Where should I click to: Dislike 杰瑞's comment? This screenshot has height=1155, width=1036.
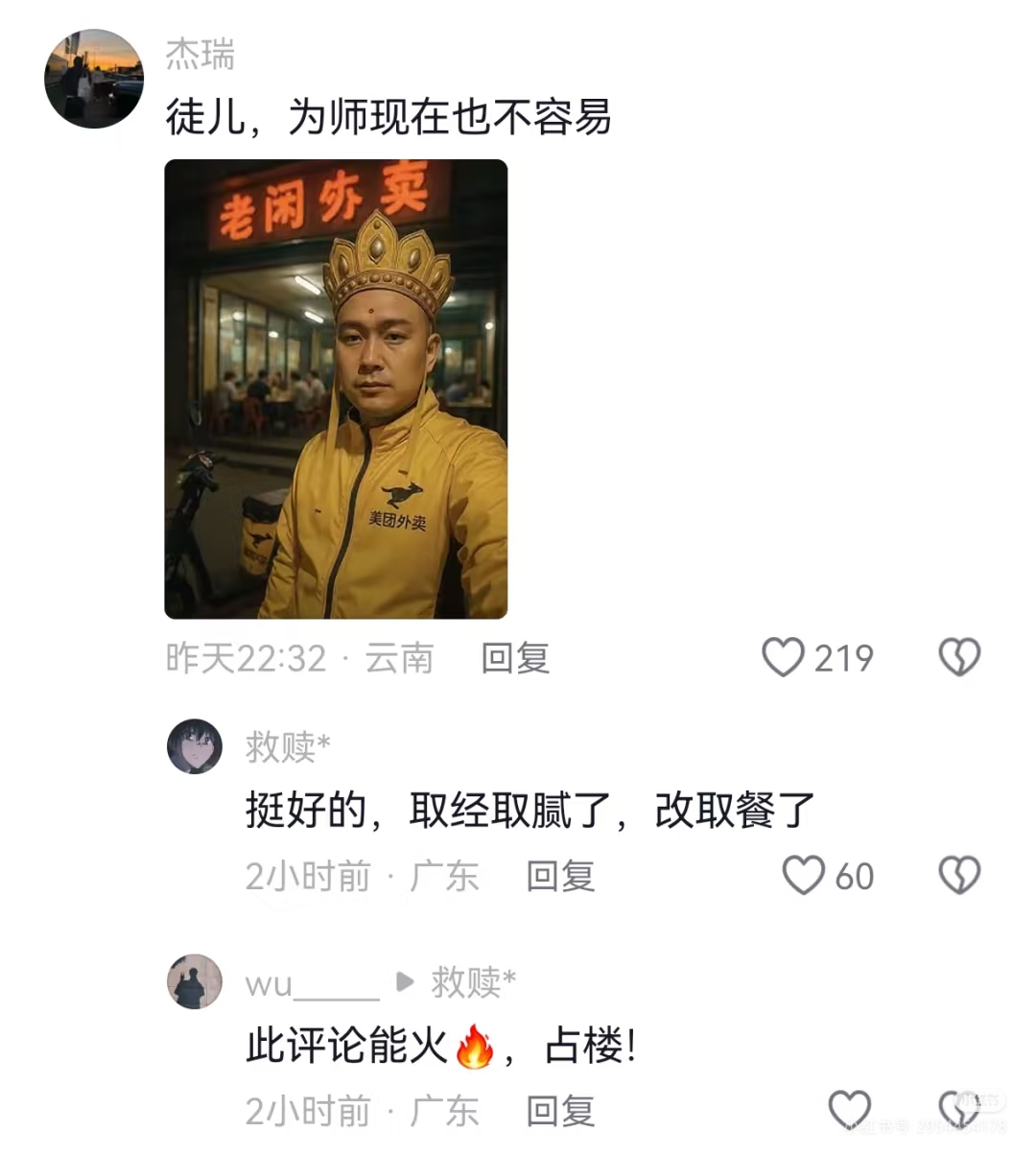[958, 658]
